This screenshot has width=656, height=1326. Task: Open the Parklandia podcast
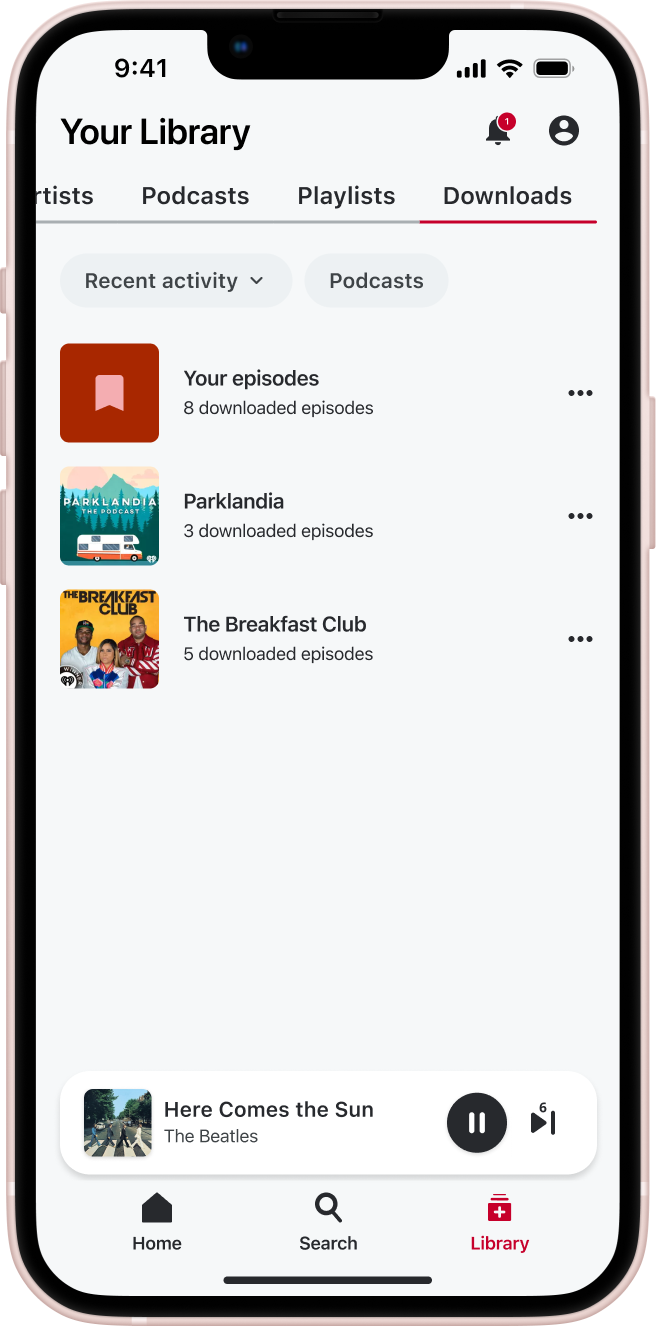[234, 515]
